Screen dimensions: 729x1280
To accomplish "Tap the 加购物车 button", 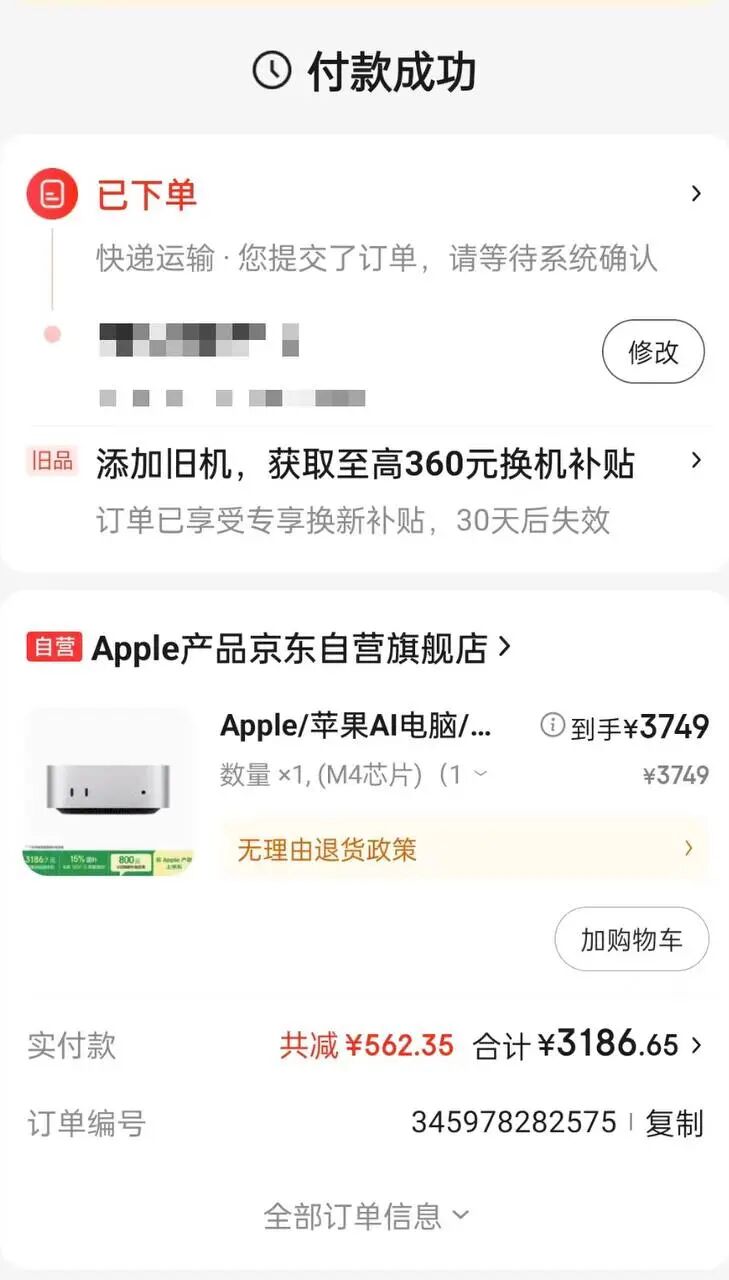I will click(631, 939).
